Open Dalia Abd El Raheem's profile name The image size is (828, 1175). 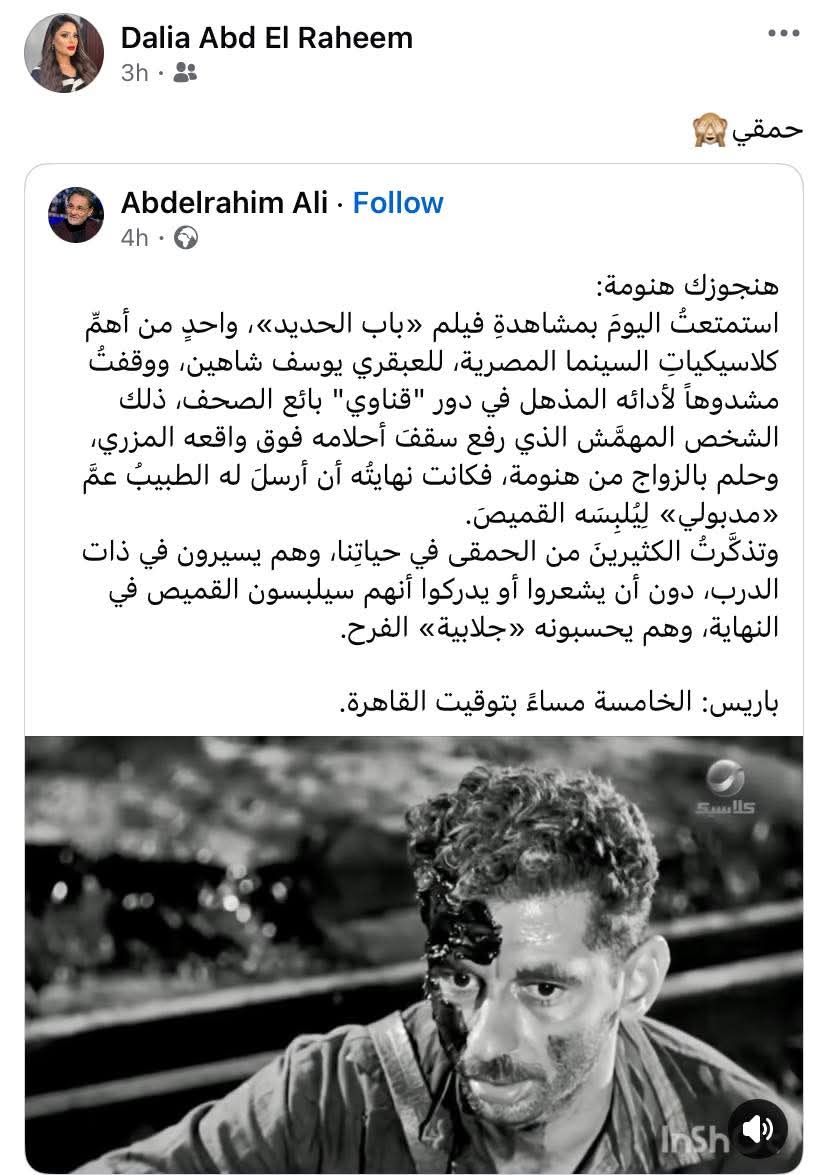pyautogui.click(x=266, y=38)
